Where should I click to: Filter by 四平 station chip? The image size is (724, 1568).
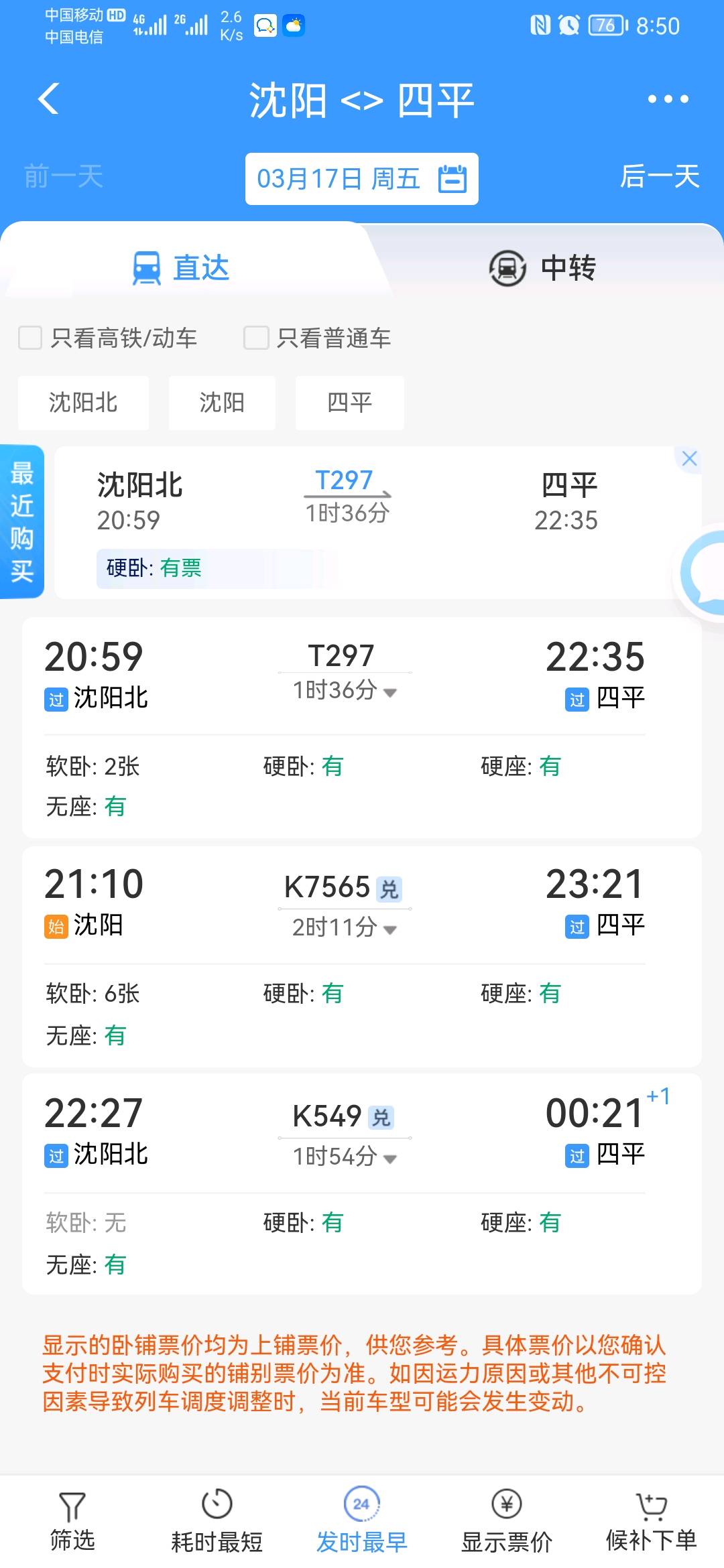(x=349, y=403)
